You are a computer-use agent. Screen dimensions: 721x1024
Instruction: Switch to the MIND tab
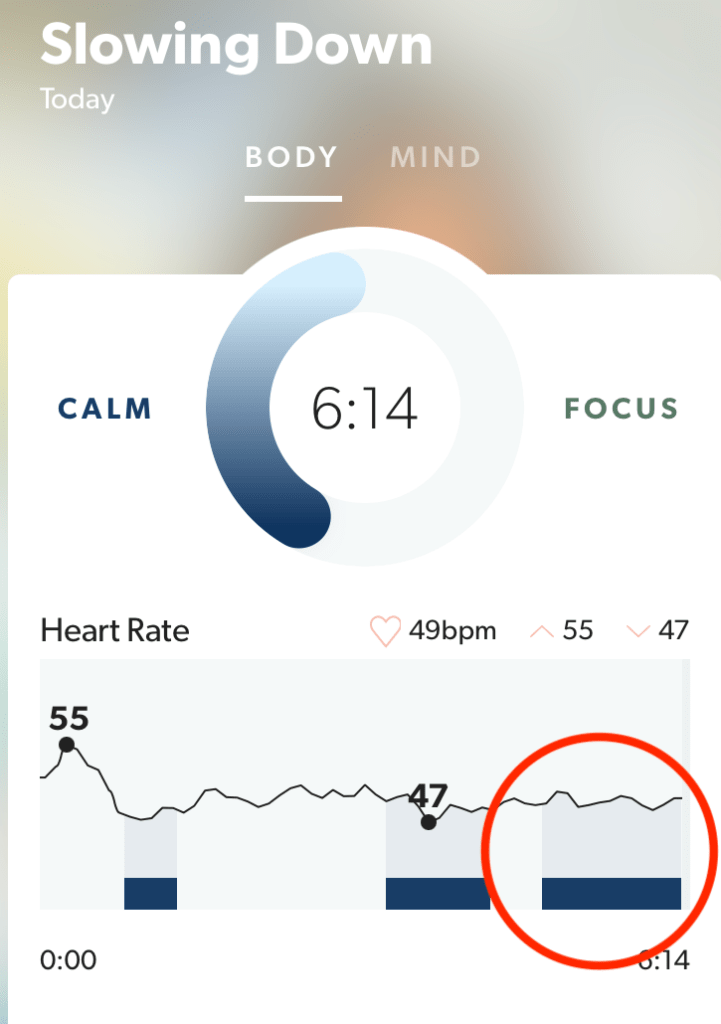(435, 158)
